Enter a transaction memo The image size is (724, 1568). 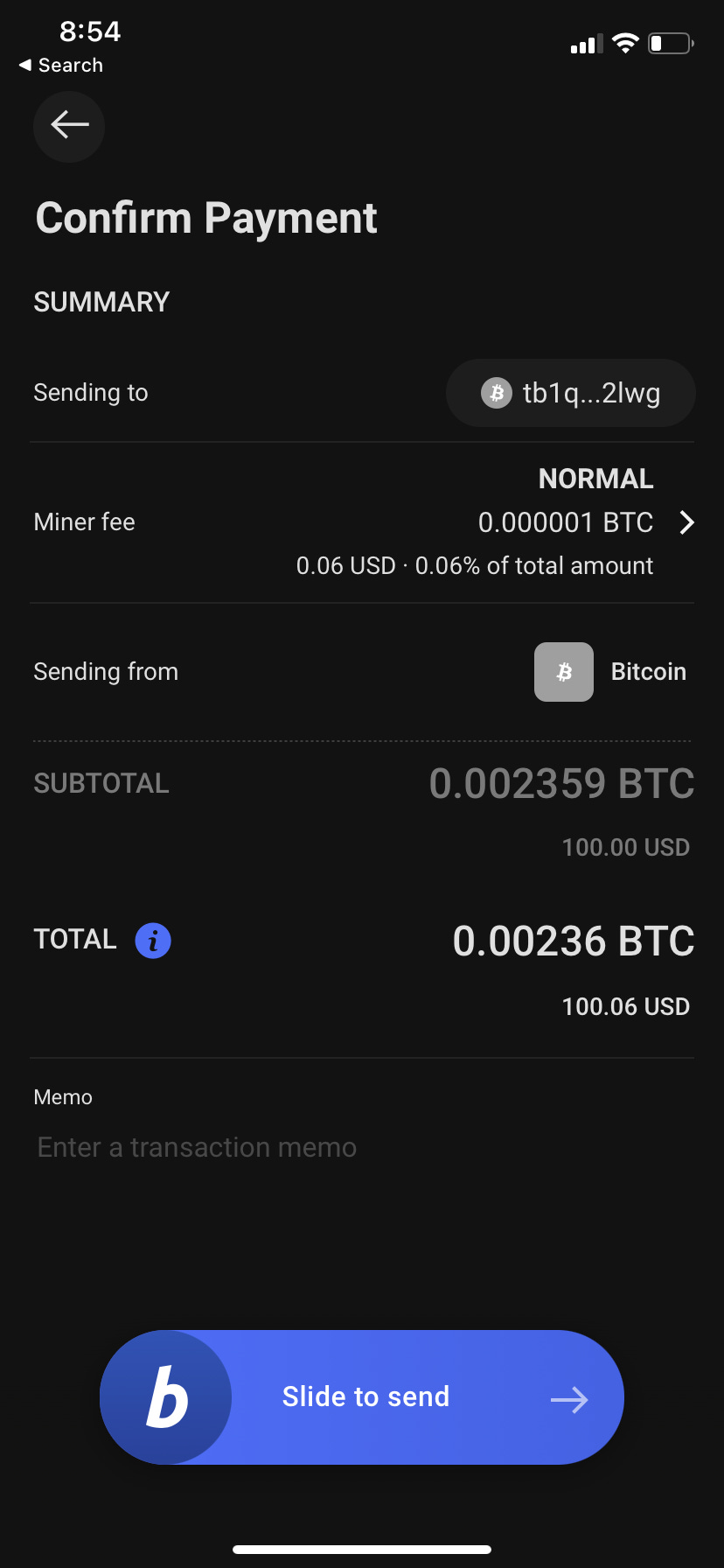click(362, 1147)
